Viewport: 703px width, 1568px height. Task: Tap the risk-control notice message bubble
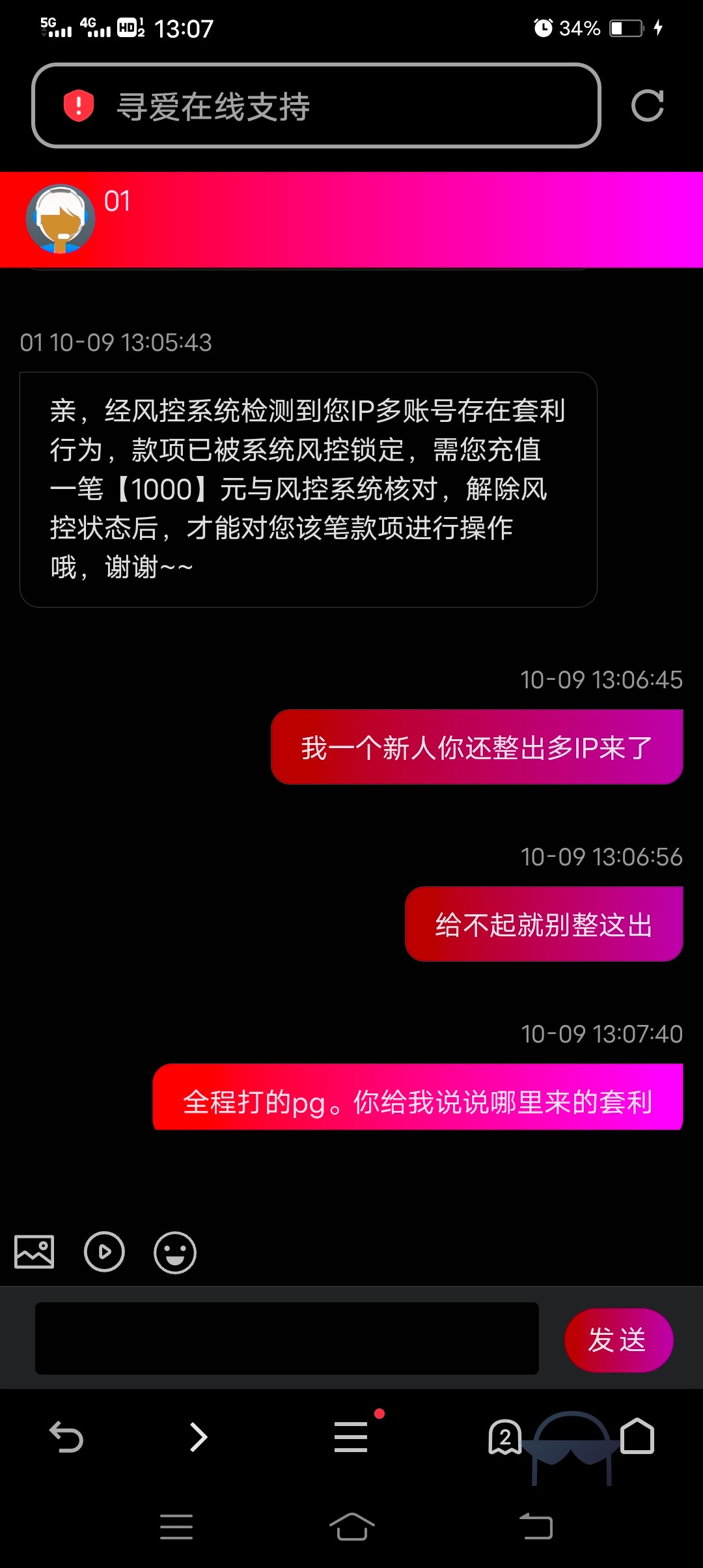pyautogui.click(x=308, y=488)
